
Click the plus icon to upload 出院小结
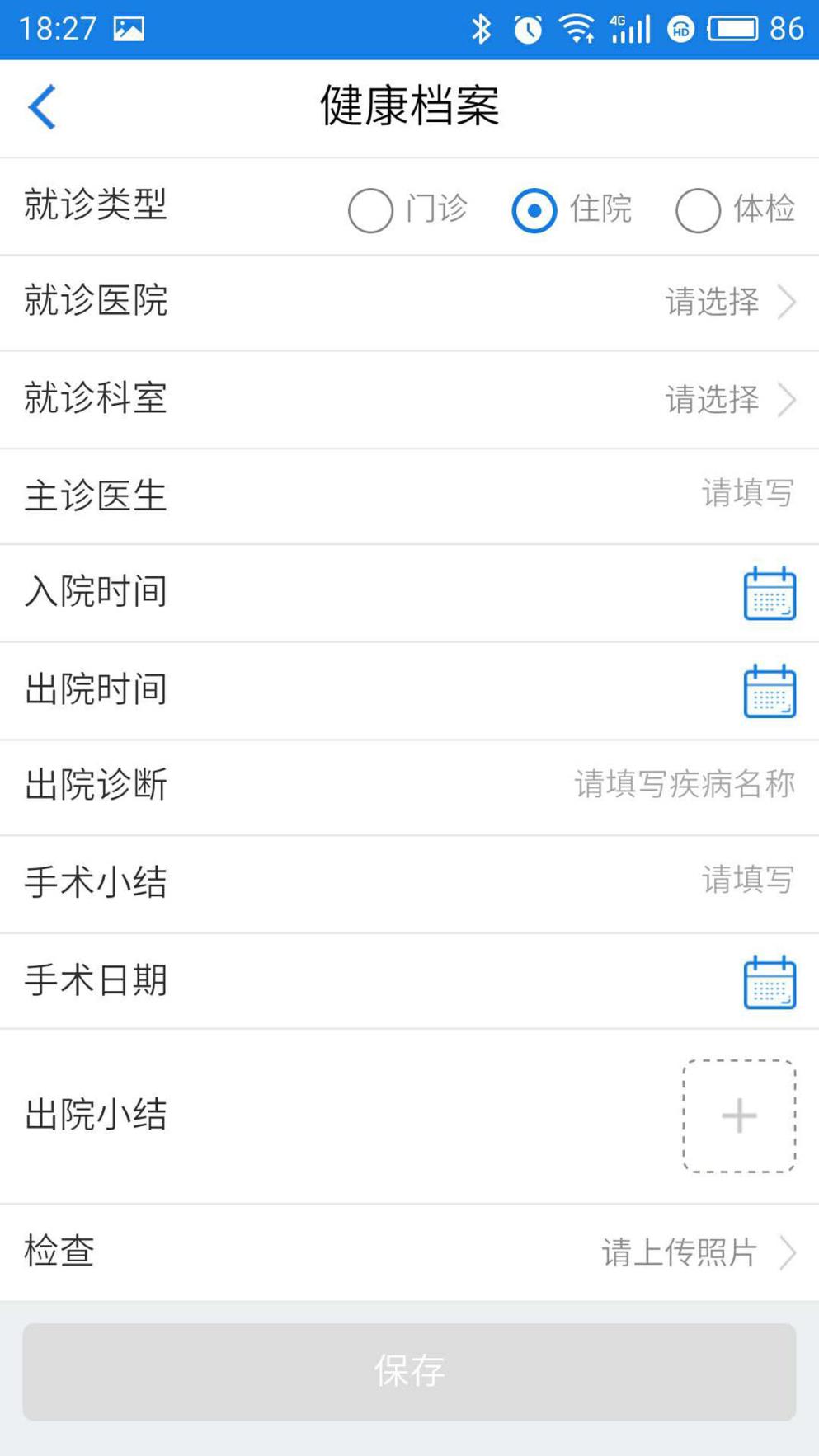(738, 1115)
